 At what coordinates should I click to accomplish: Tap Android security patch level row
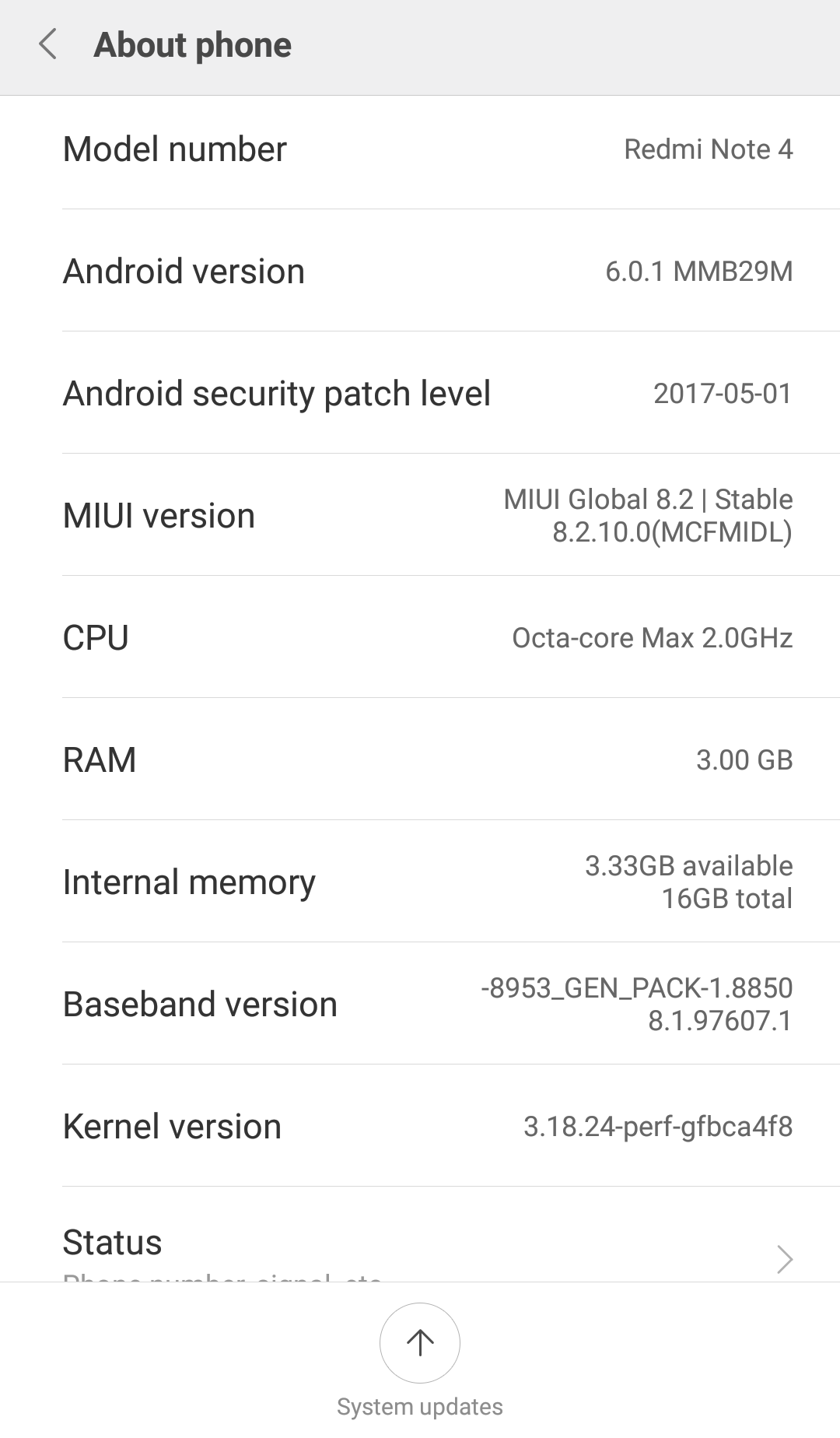pyautogui.click(x=420, y=392)
